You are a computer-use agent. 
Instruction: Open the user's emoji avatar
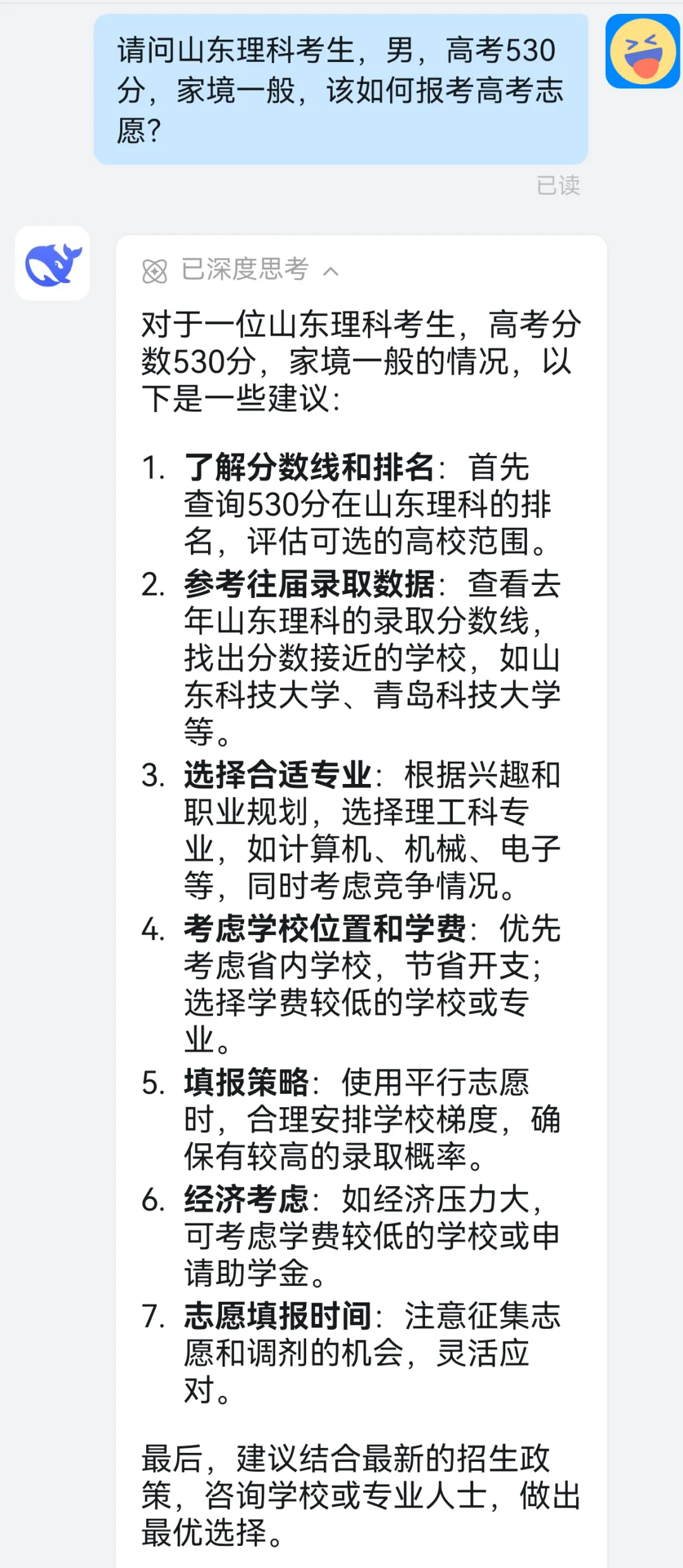click(643, 51)
